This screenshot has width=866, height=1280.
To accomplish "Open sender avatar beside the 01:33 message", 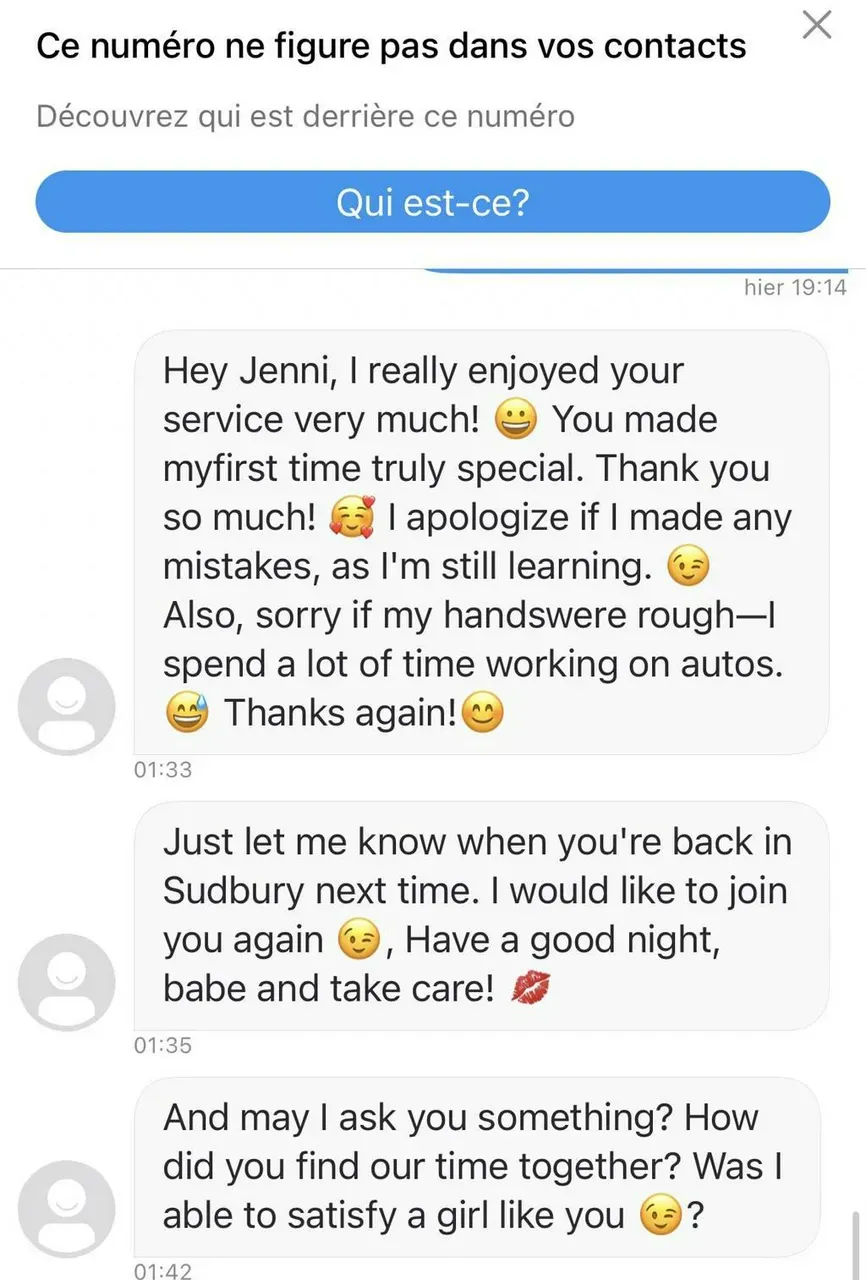I will (x=67, y=706).
